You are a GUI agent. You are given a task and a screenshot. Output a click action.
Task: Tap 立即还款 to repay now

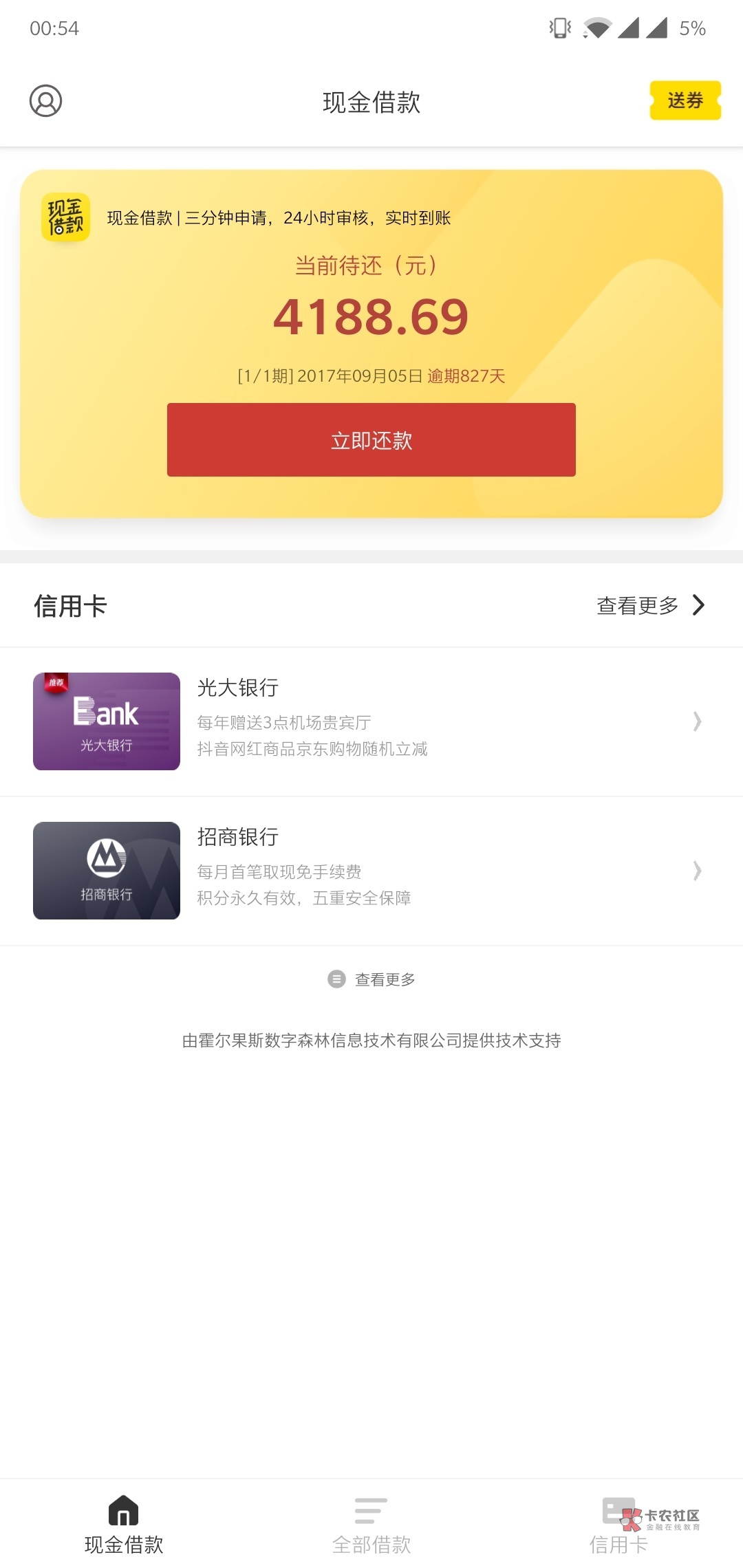(371, 440)
